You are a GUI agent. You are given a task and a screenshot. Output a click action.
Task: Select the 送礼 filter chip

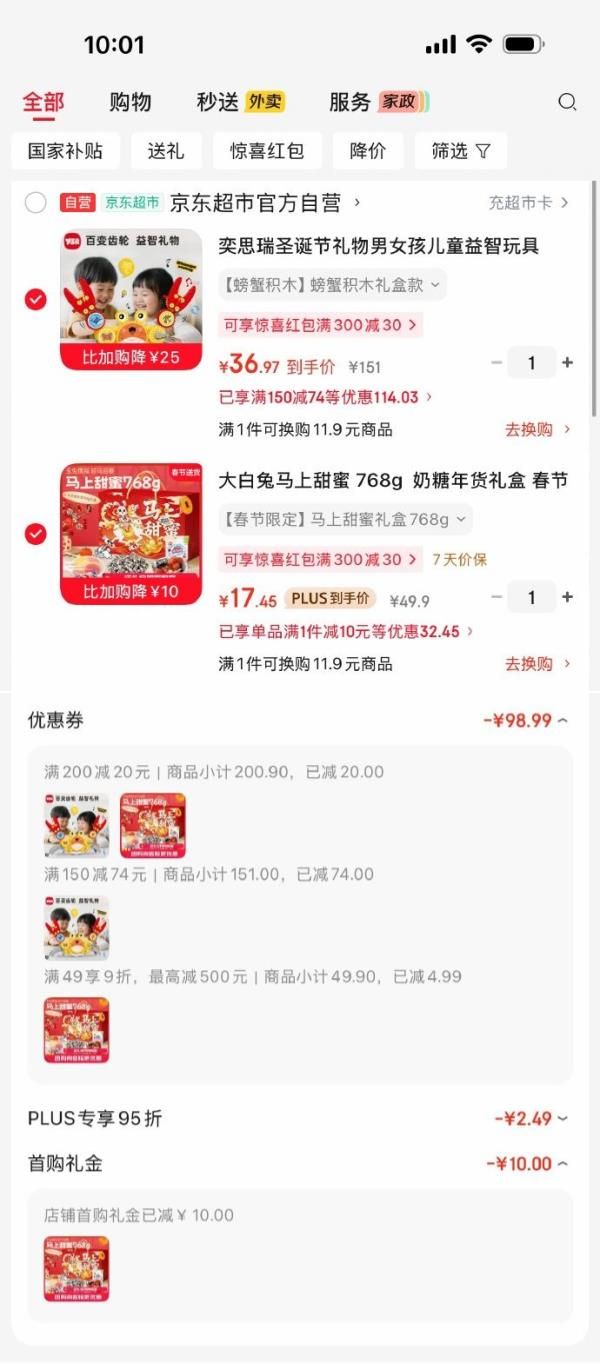click(x=166, y=151)
